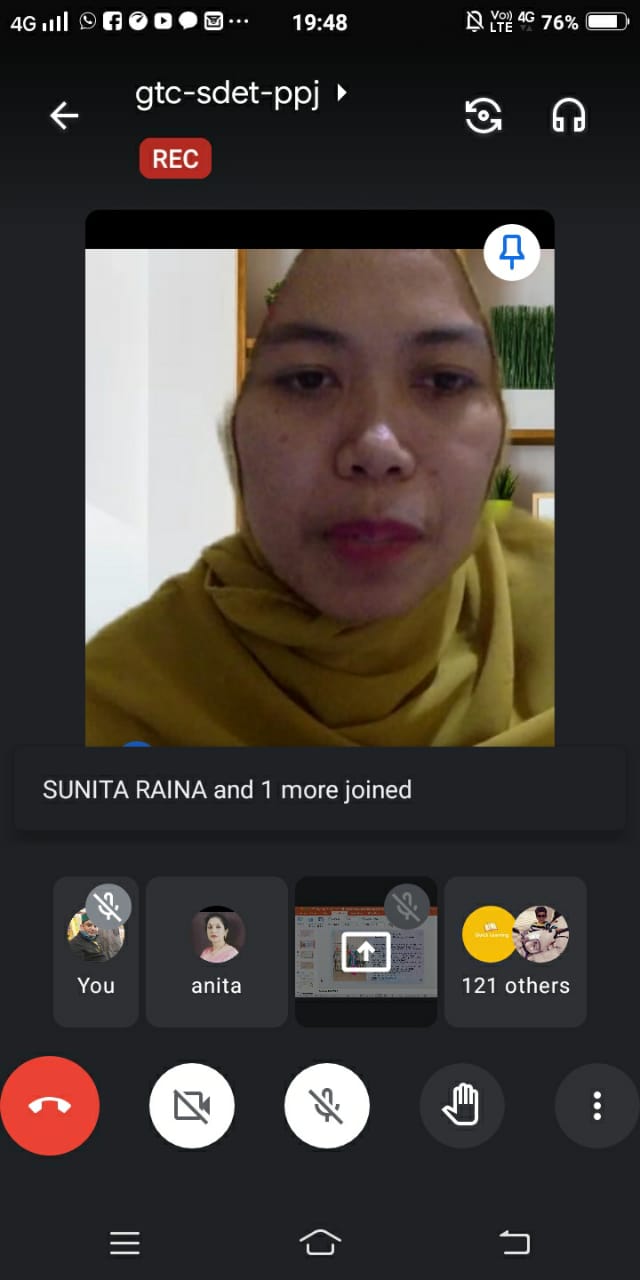Screen dimensions: 640x1280
Task: Switch the camera with the flip icon
Action: pos(484,116)
